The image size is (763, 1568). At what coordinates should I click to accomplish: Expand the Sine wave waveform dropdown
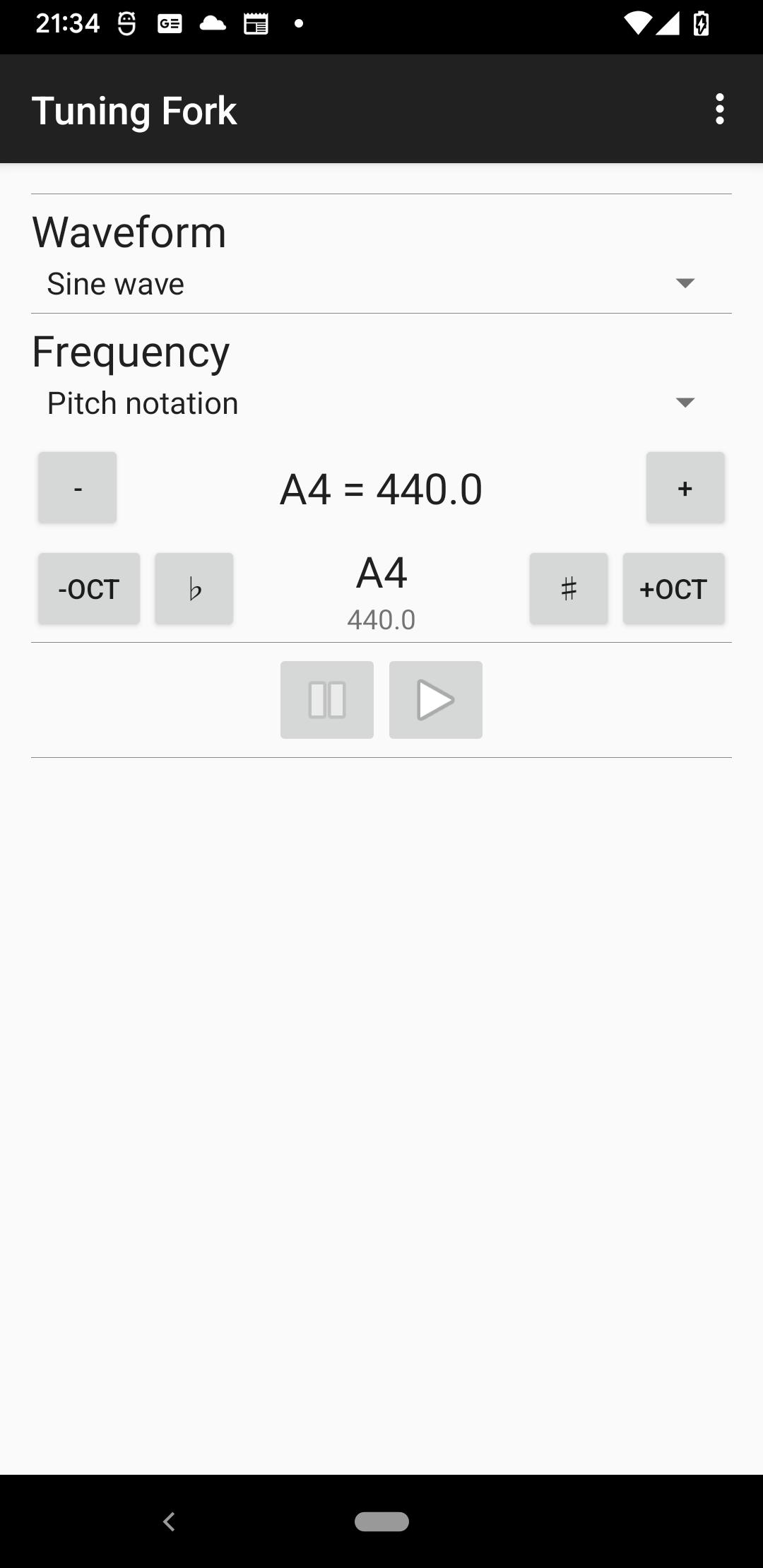pyautogui.click(x=381, y=284)
